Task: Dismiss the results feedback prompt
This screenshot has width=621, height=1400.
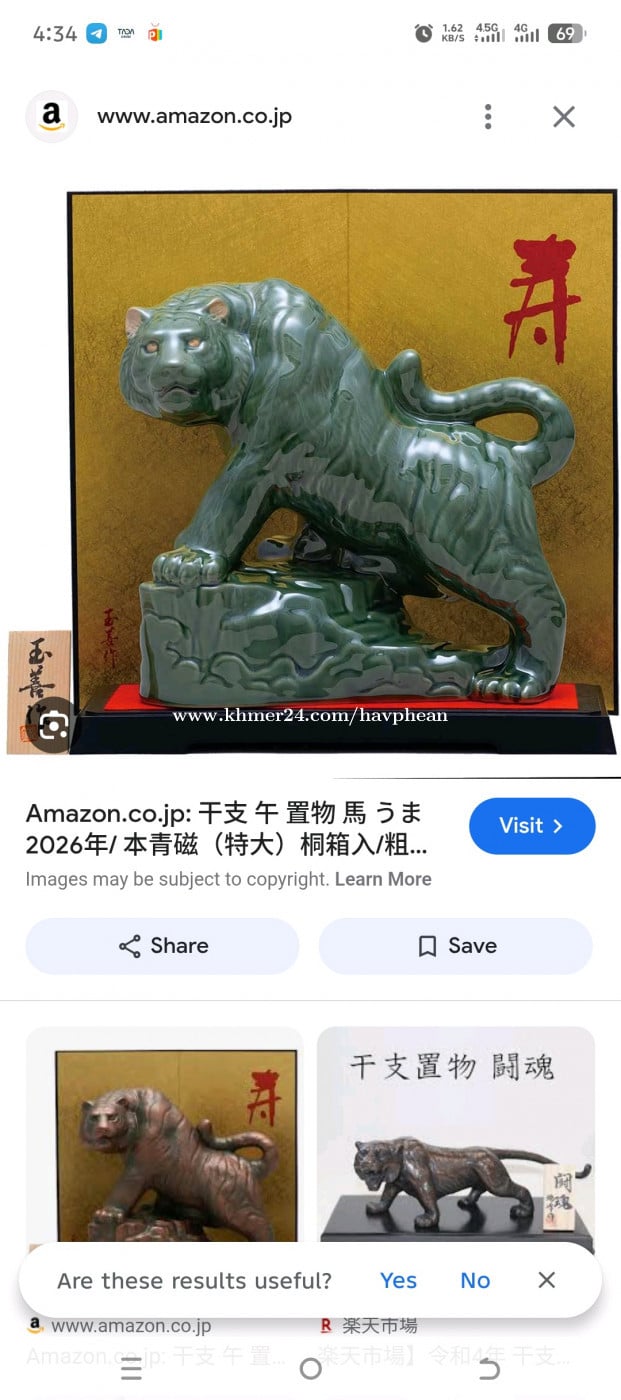Action: [x=546, y=1280]
